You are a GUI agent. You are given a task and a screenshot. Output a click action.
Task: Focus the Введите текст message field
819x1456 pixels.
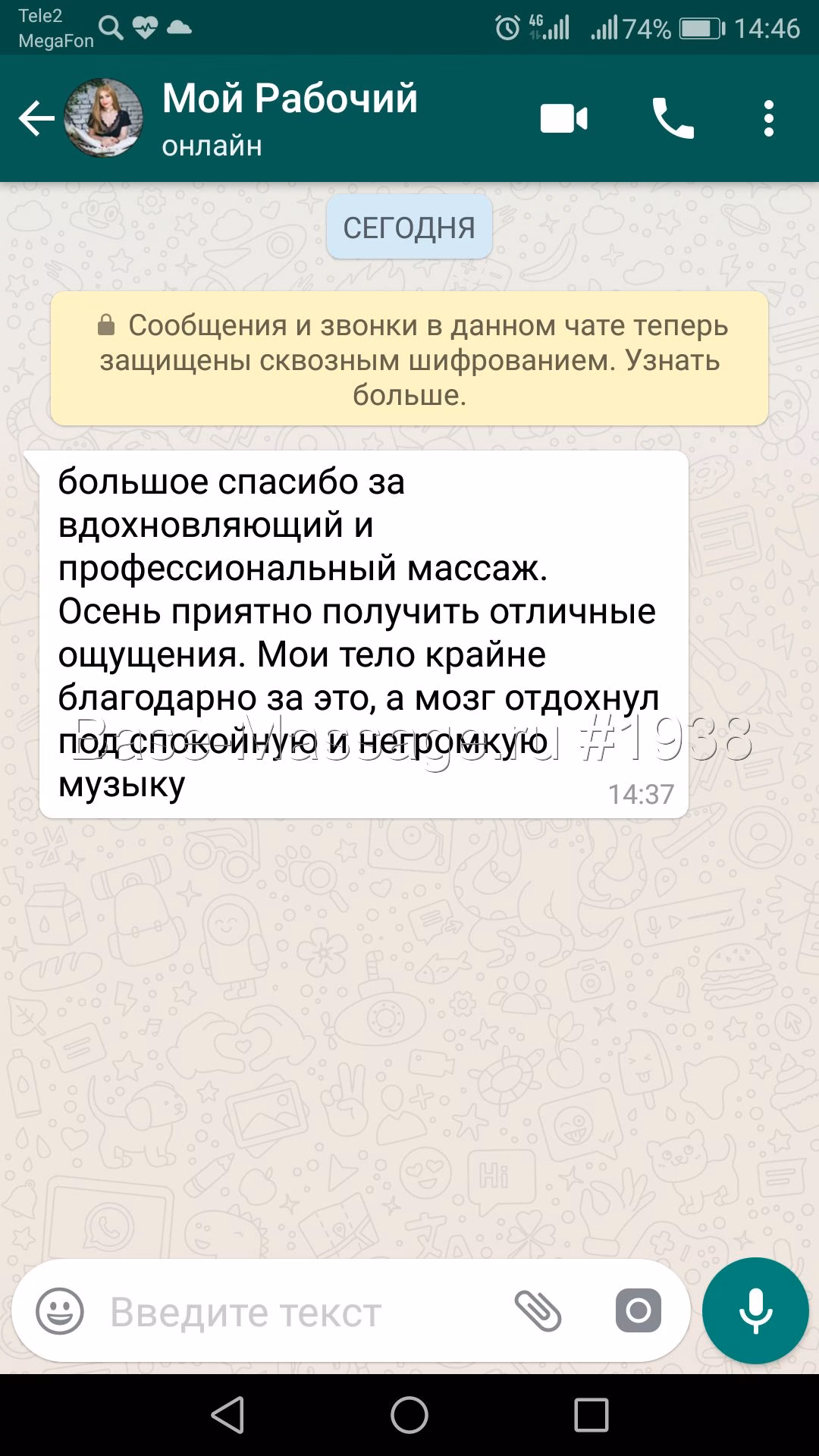click(303, 1311)
